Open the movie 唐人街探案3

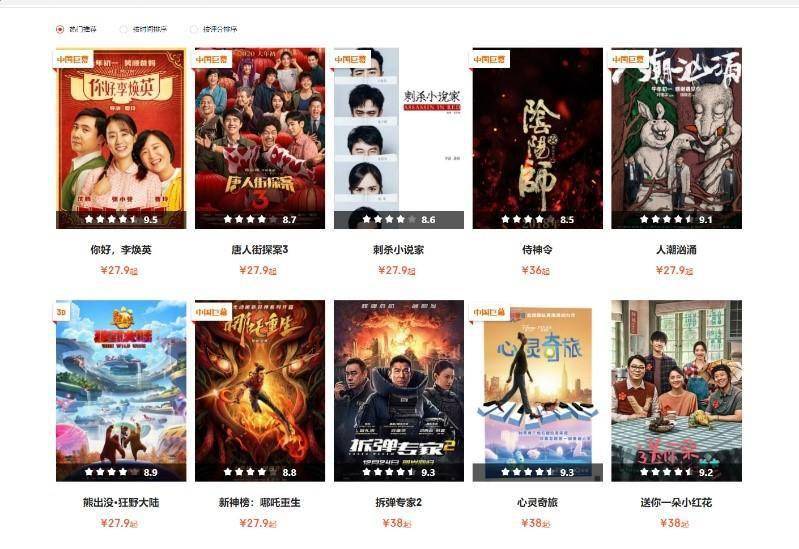260,138
